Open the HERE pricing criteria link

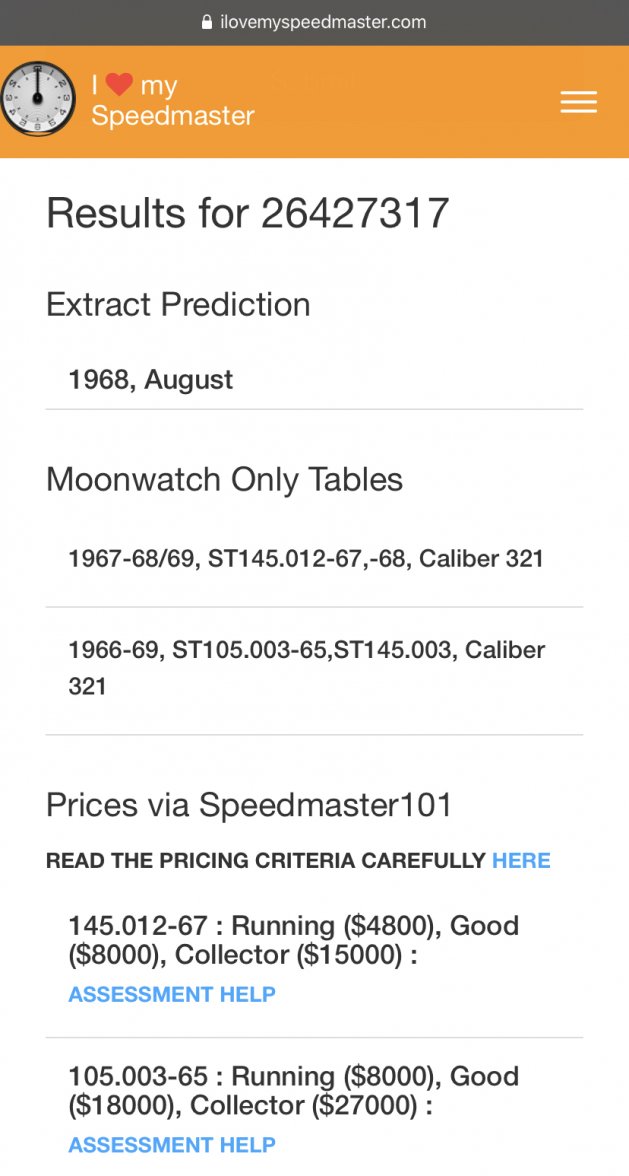pyautogui.click(x=521, y=861)
